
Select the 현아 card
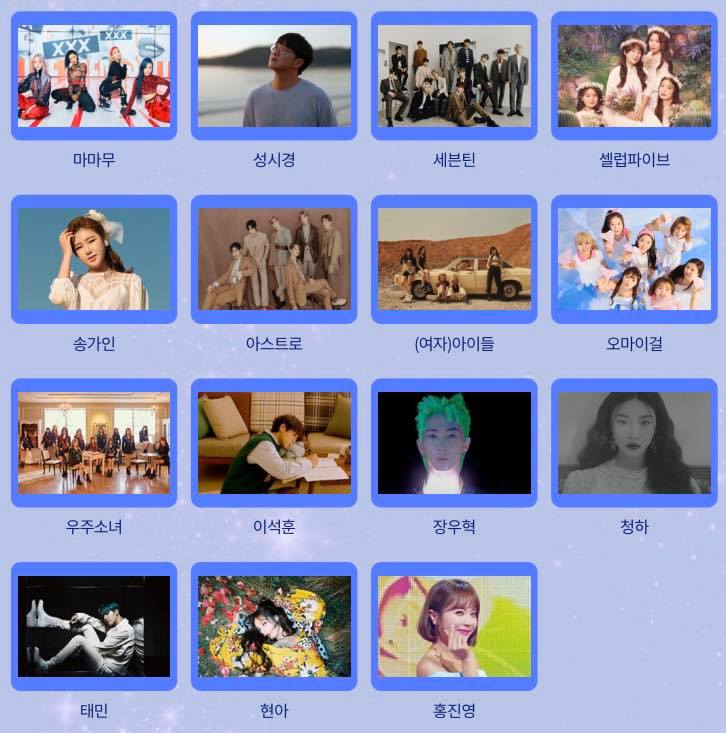click(x=274, y=627)
